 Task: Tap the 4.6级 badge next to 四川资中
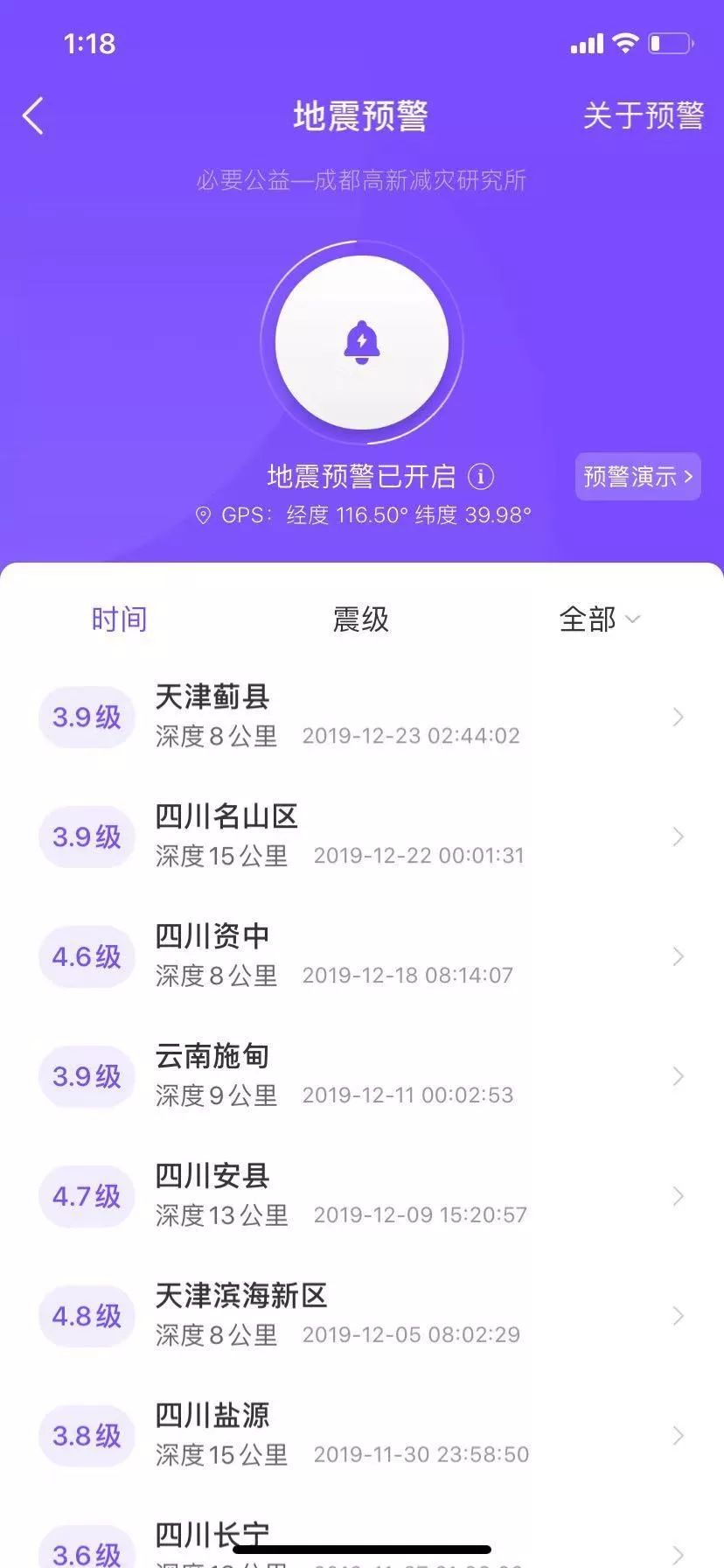click(x=87, y=956)
